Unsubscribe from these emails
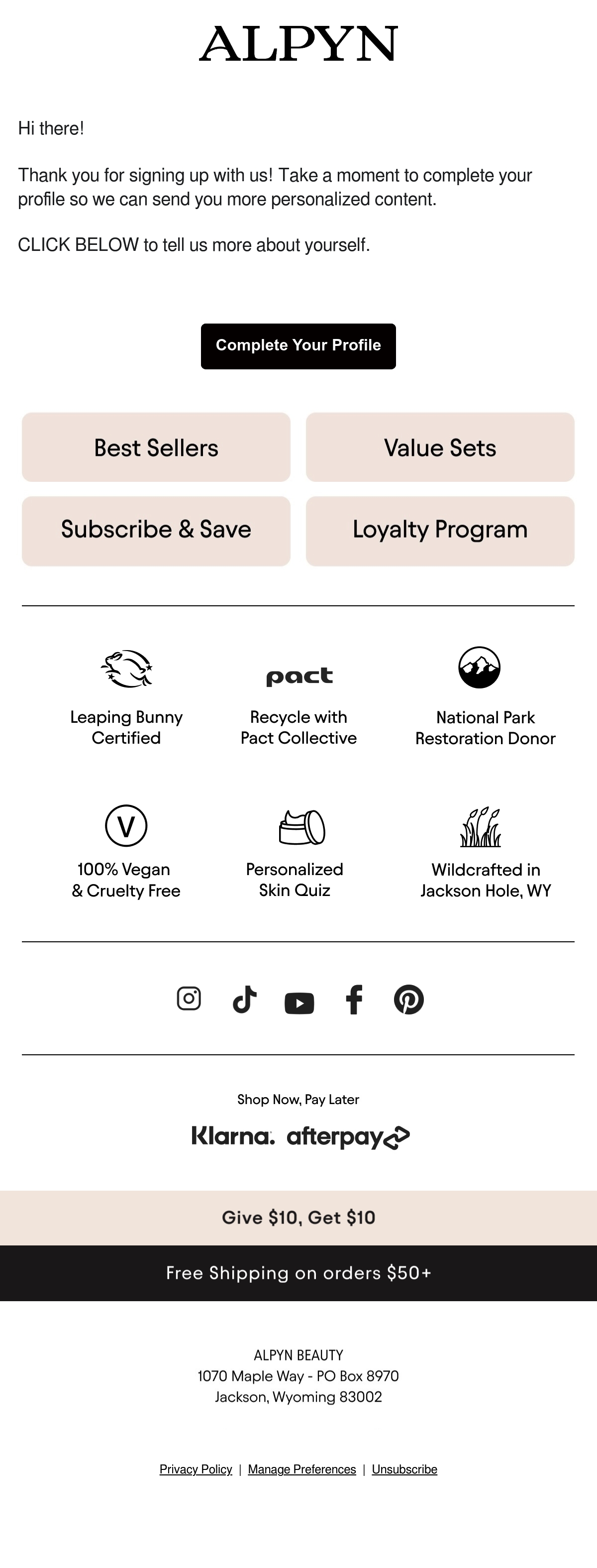The height and width of the screenshot is (1568, 597). click(404, 1469)
